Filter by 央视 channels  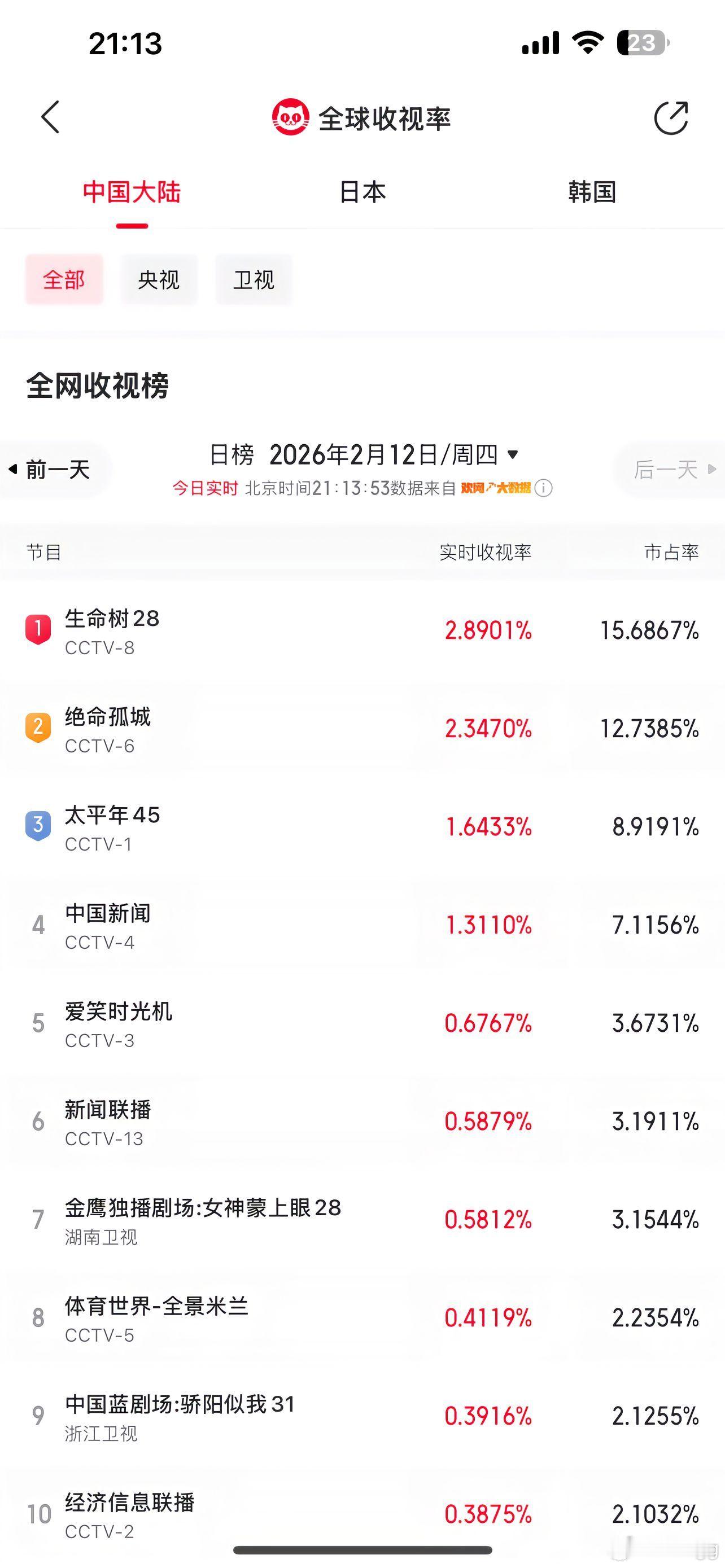tap(159, 280)
